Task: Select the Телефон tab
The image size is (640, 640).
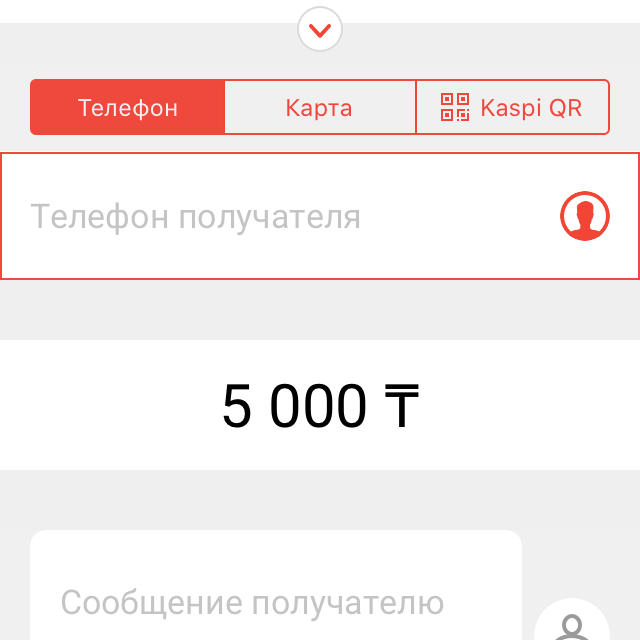Action: (x=128, y=107)
